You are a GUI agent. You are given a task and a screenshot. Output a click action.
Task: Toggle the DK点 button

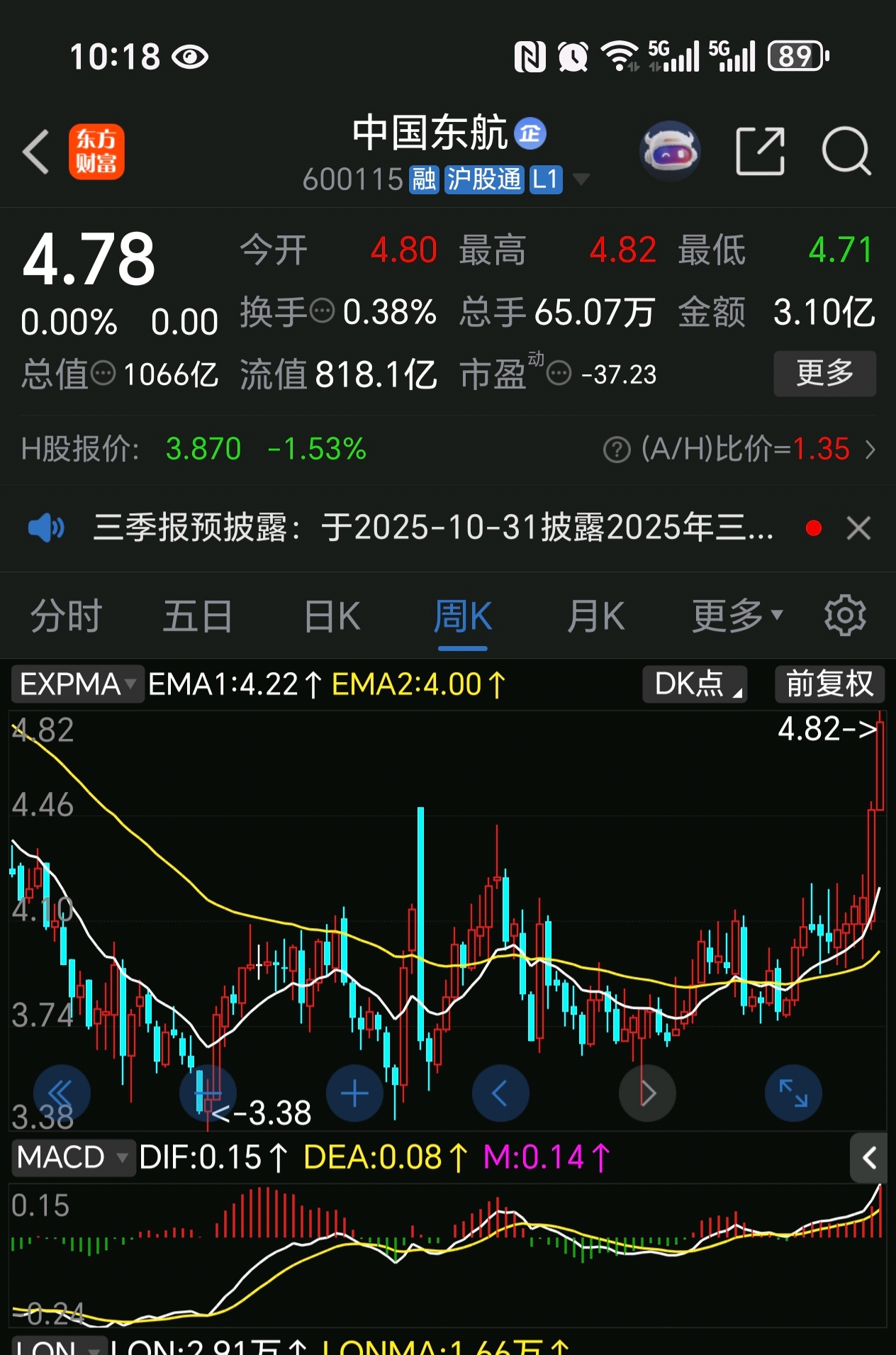[695, 684]
